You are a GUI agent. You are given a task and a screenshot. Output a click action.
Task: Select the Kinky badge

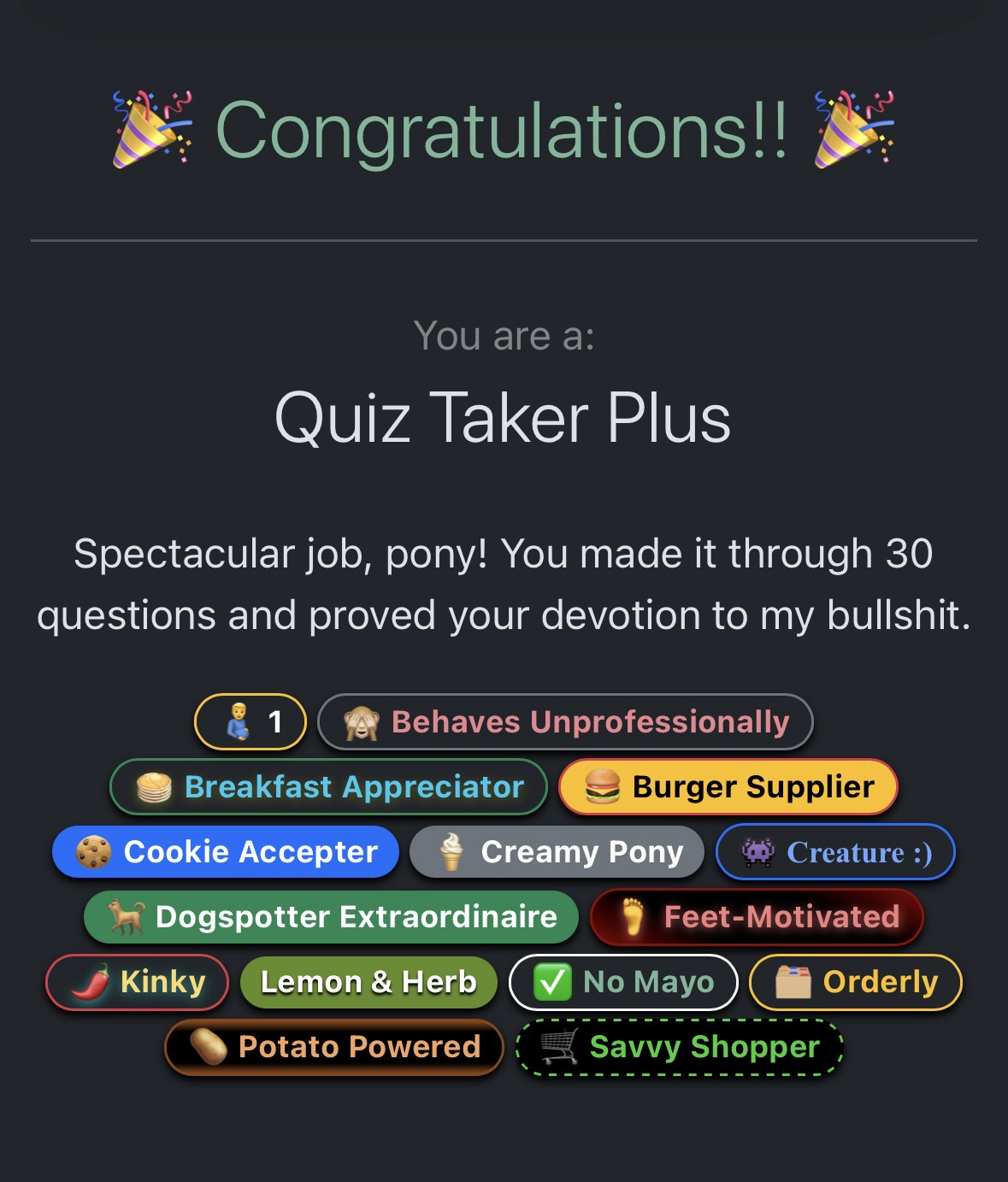138,982
